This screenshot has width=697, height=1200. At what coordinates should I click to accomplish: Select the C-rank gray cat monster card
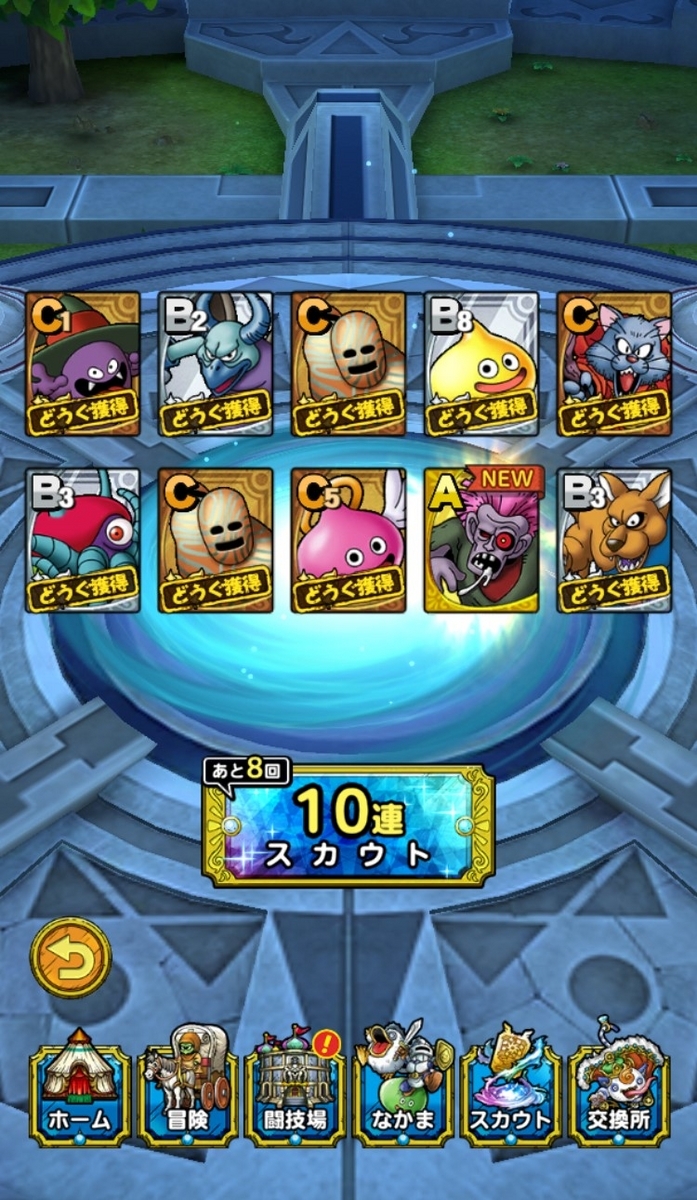(x=614, y=363)
